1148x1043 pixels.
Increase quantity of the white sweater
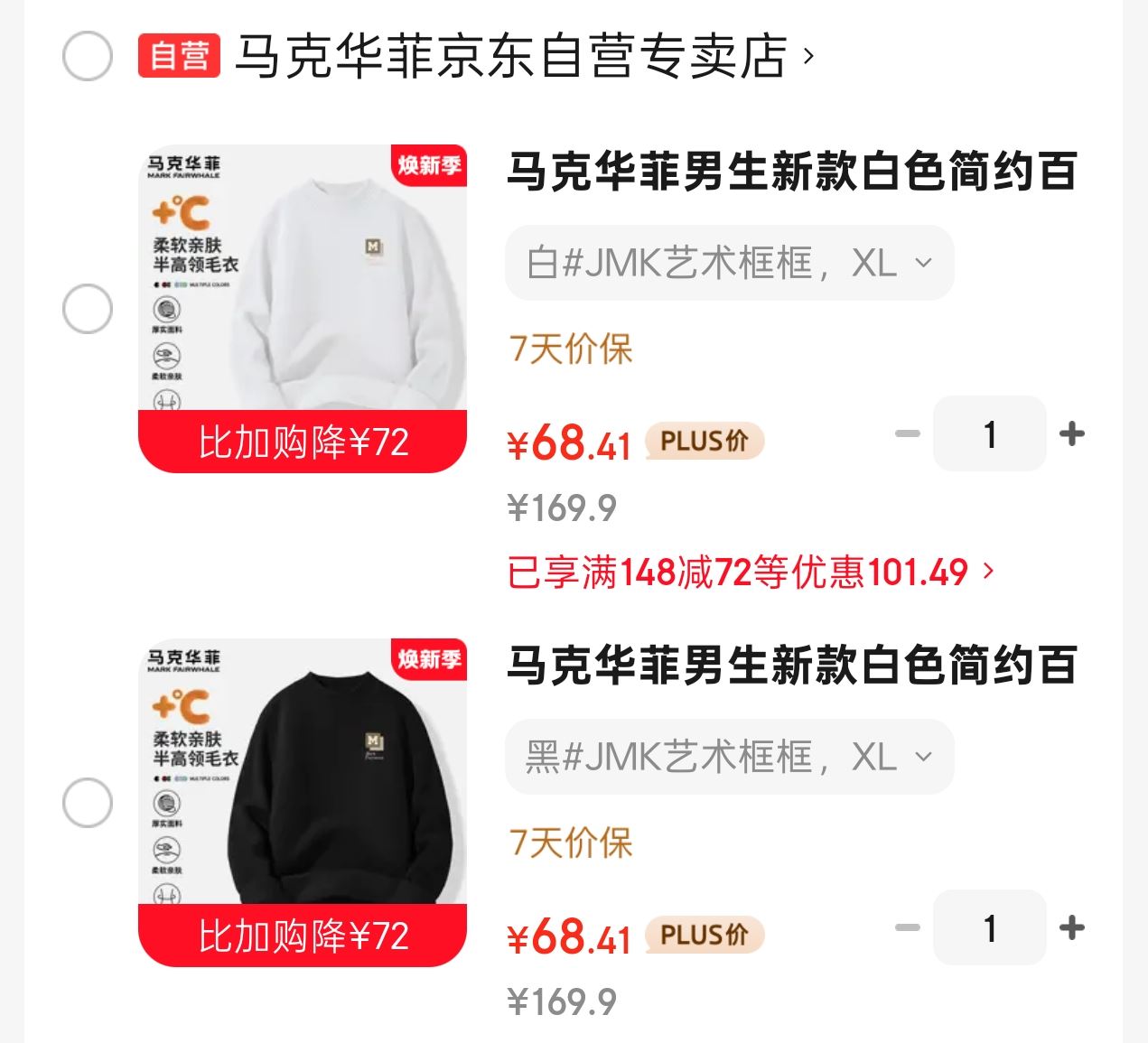click(x=1072, y=434)
